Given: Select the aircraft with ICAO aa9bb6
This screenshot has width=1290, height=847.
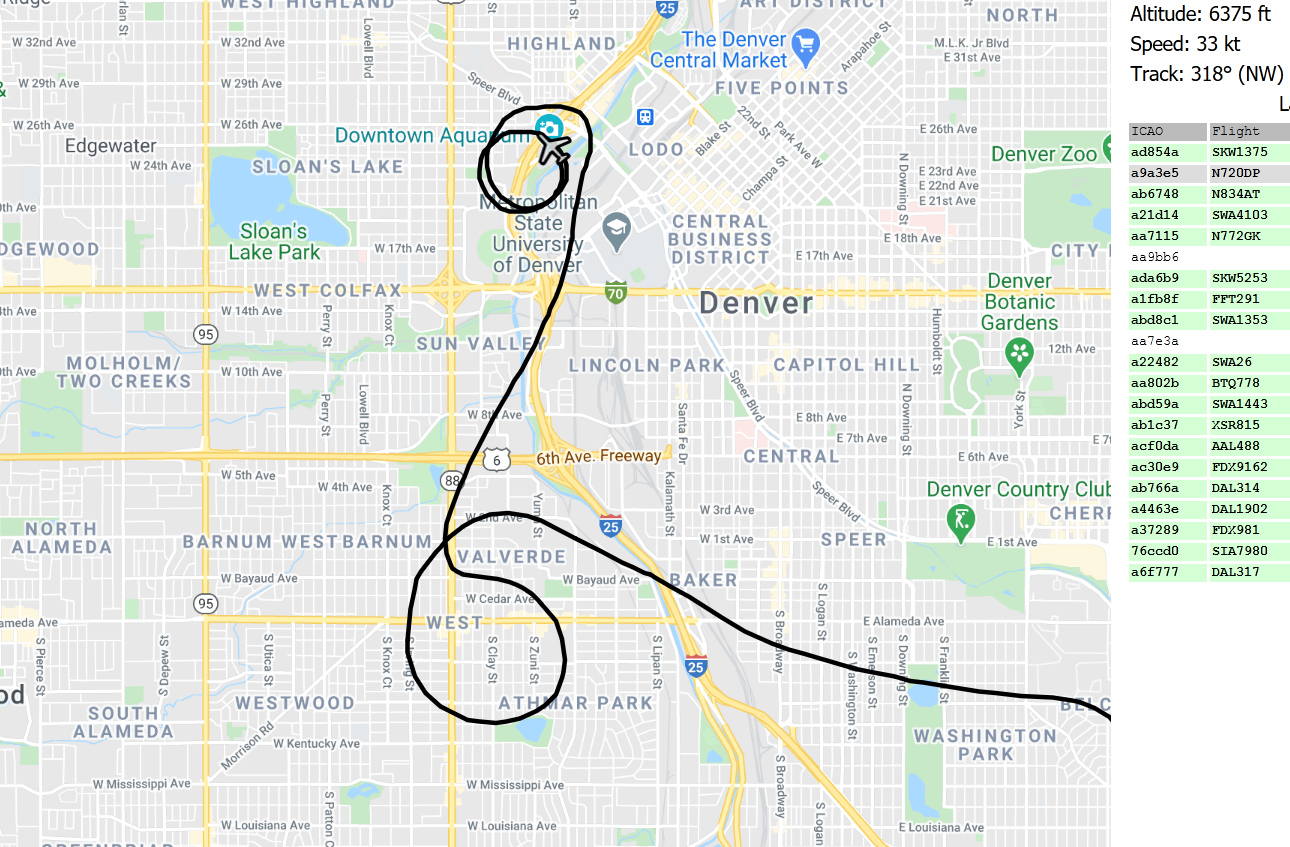Looking at the screenshot, I should [x=1155, y=257].
